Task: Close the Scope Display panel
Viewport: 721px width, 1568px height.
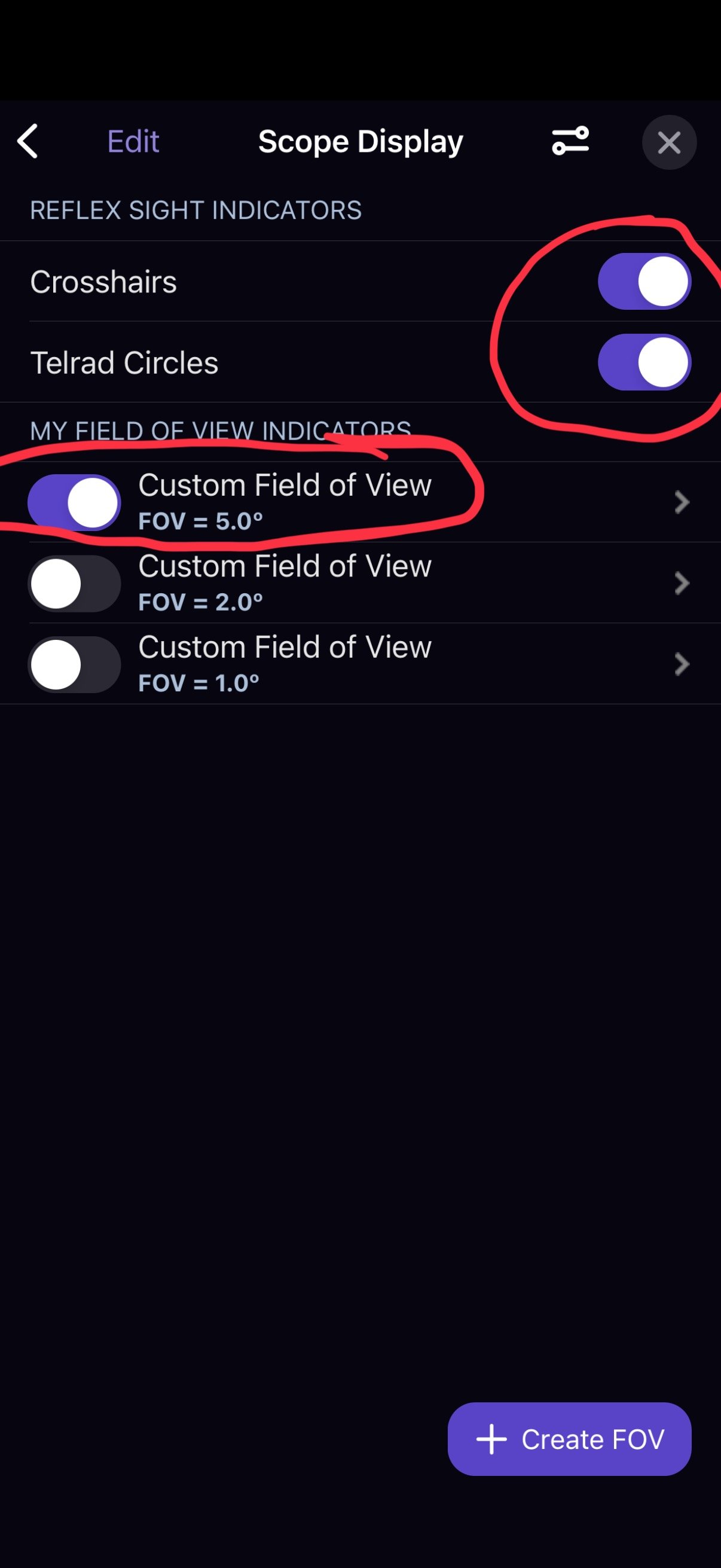Action: click(x=668, y=142)
